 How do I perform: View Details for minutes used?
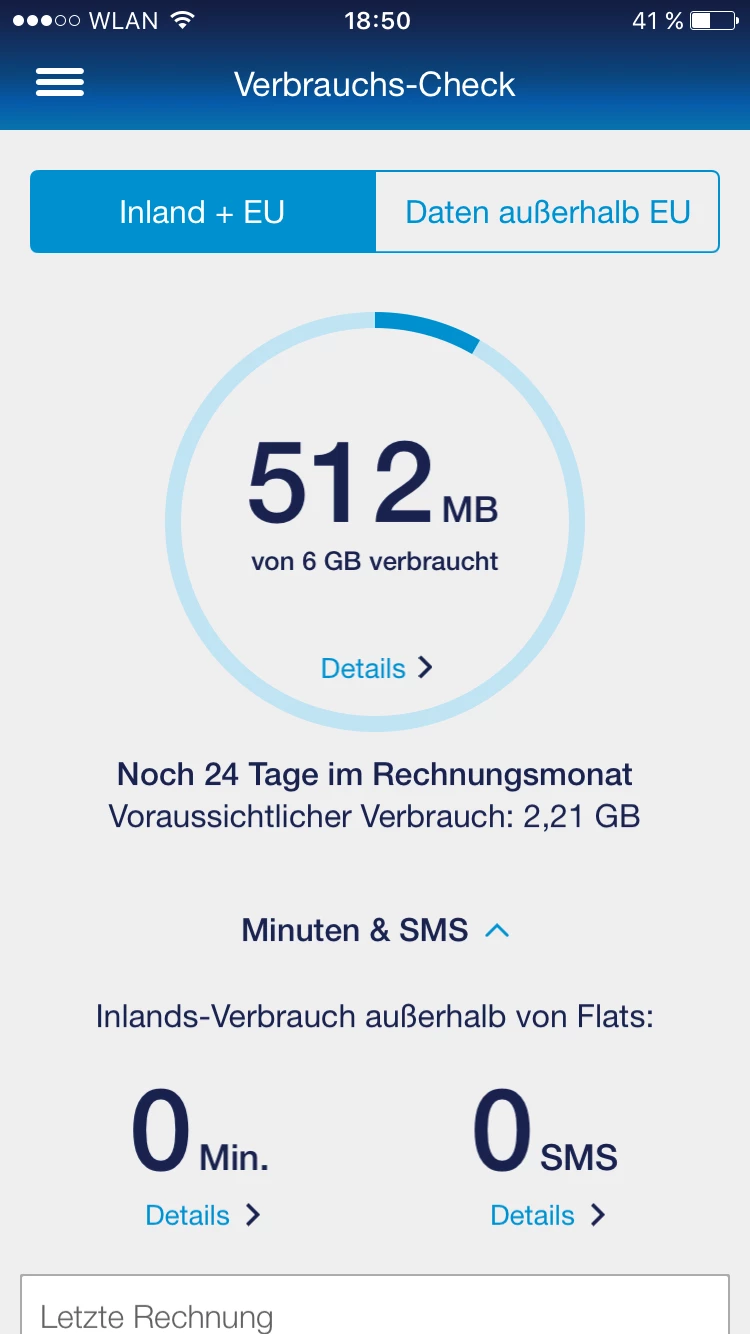(202, 1215)
